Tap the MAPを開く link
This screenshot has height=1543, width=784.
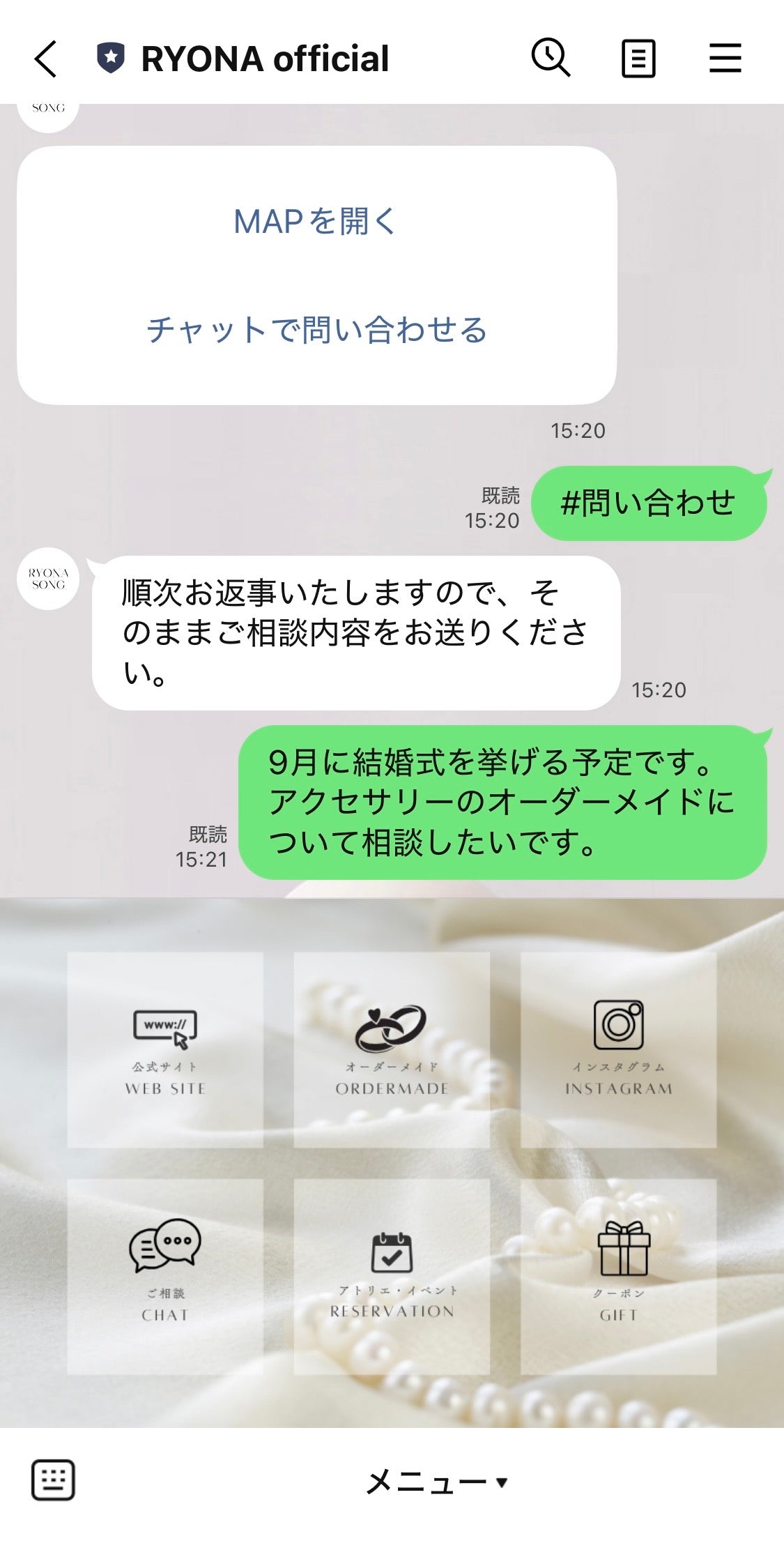(x=315, y=222)
